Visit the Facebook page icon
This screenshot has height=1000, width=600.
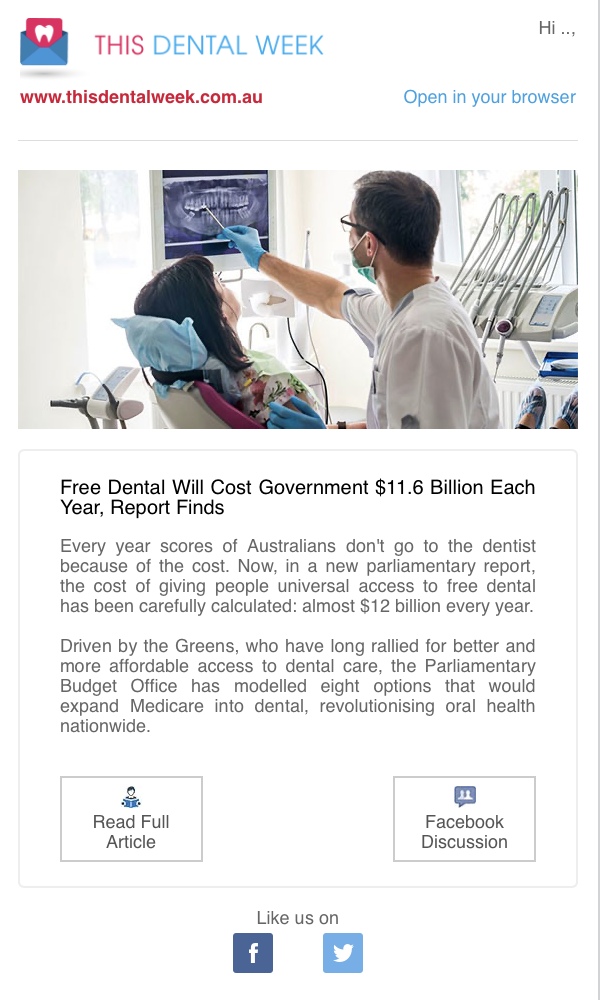coord(252,953)
